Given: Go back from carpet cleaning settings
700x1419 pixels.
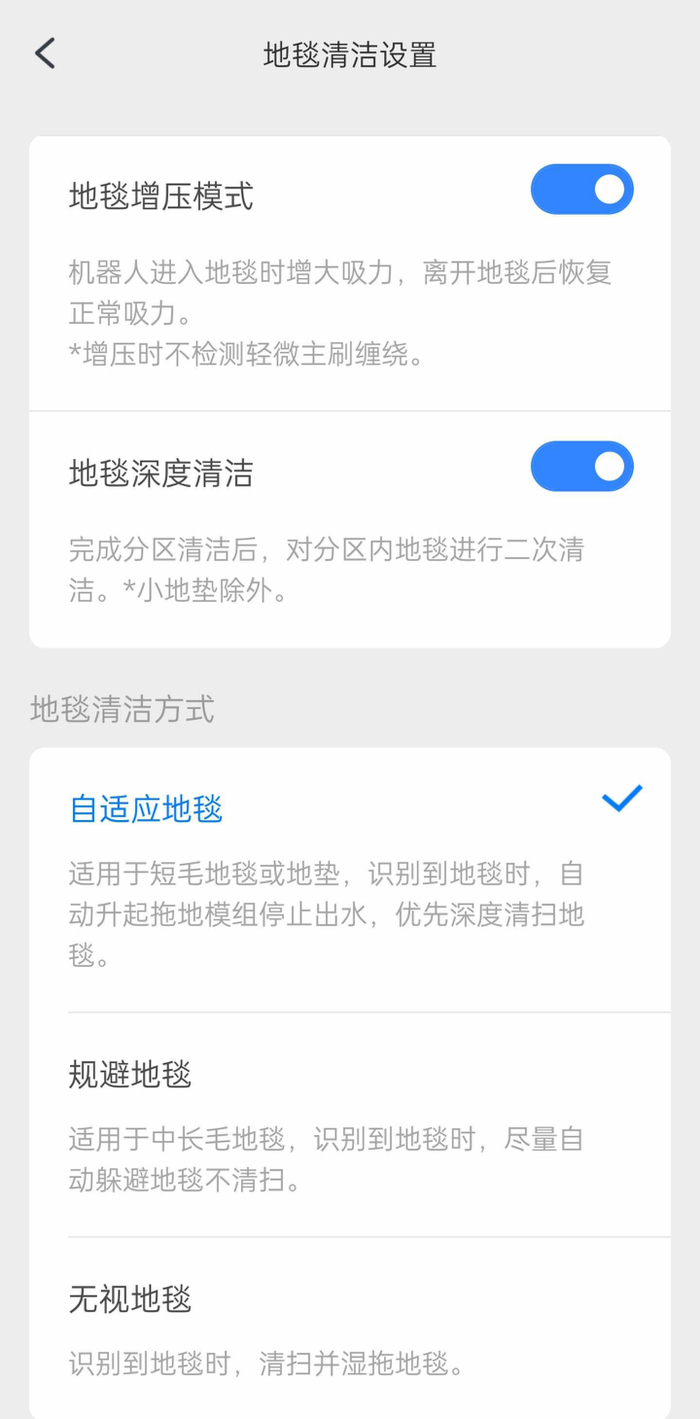Looking at the screenshot, I should coord(45,54).
